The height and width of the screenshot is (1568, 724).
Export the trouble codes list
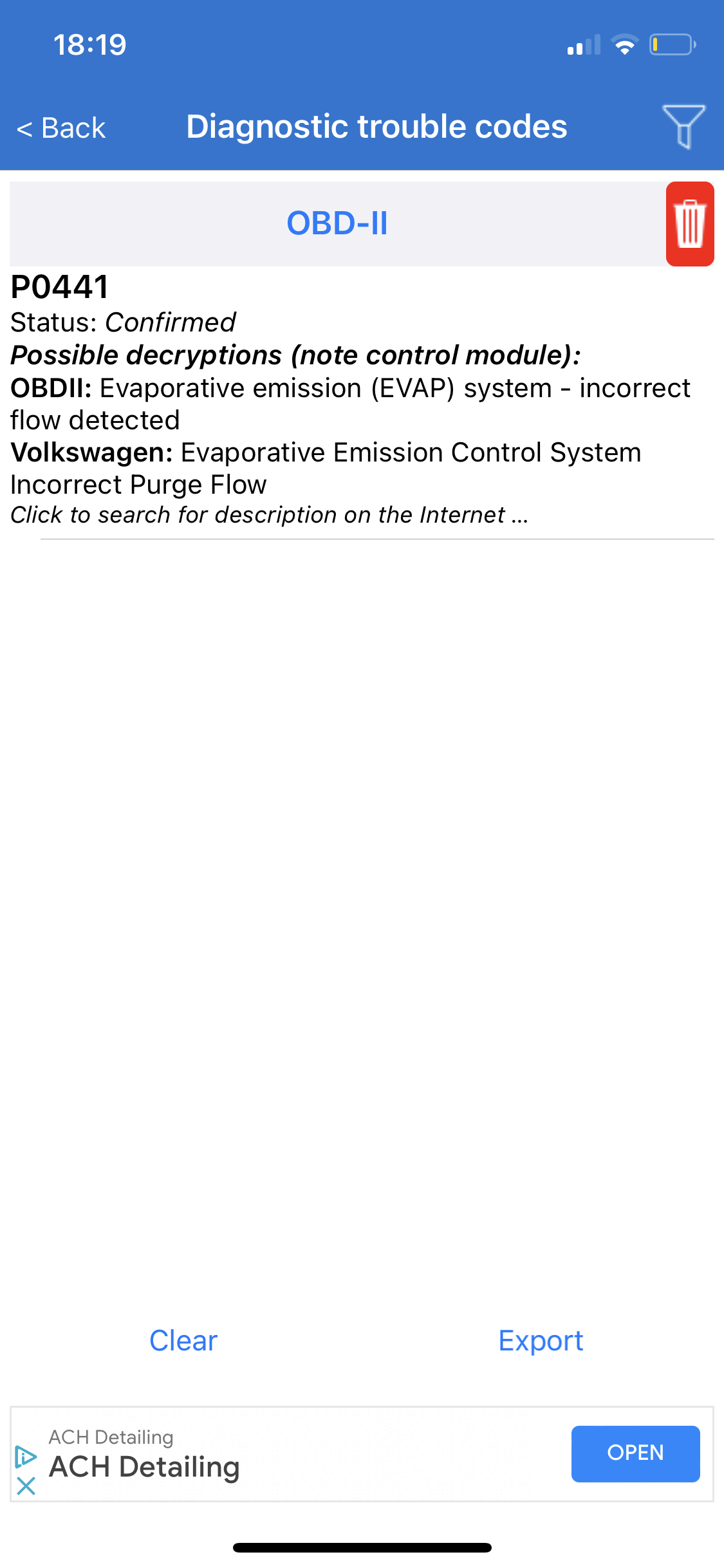(x=541, y=1341)
